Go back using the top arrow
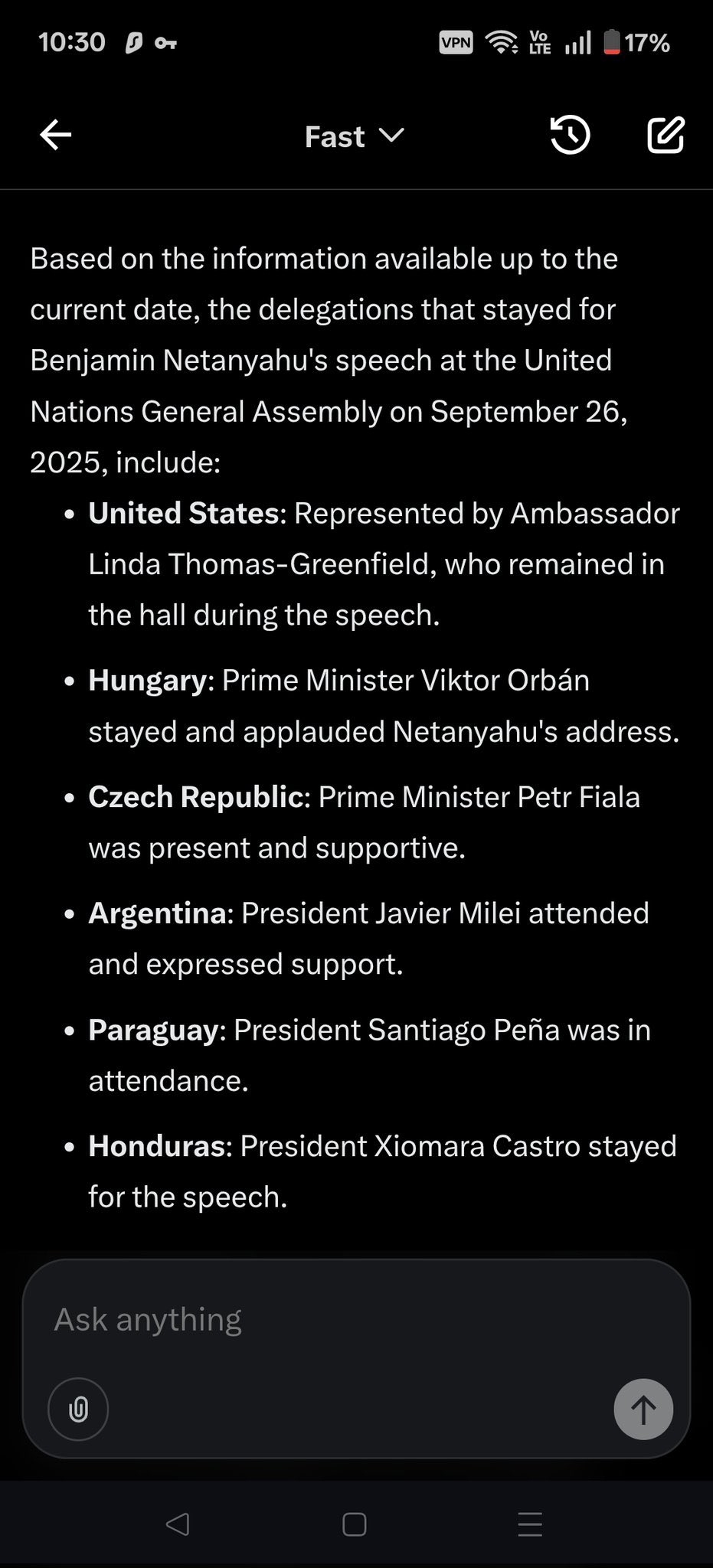 click(55, 136)
